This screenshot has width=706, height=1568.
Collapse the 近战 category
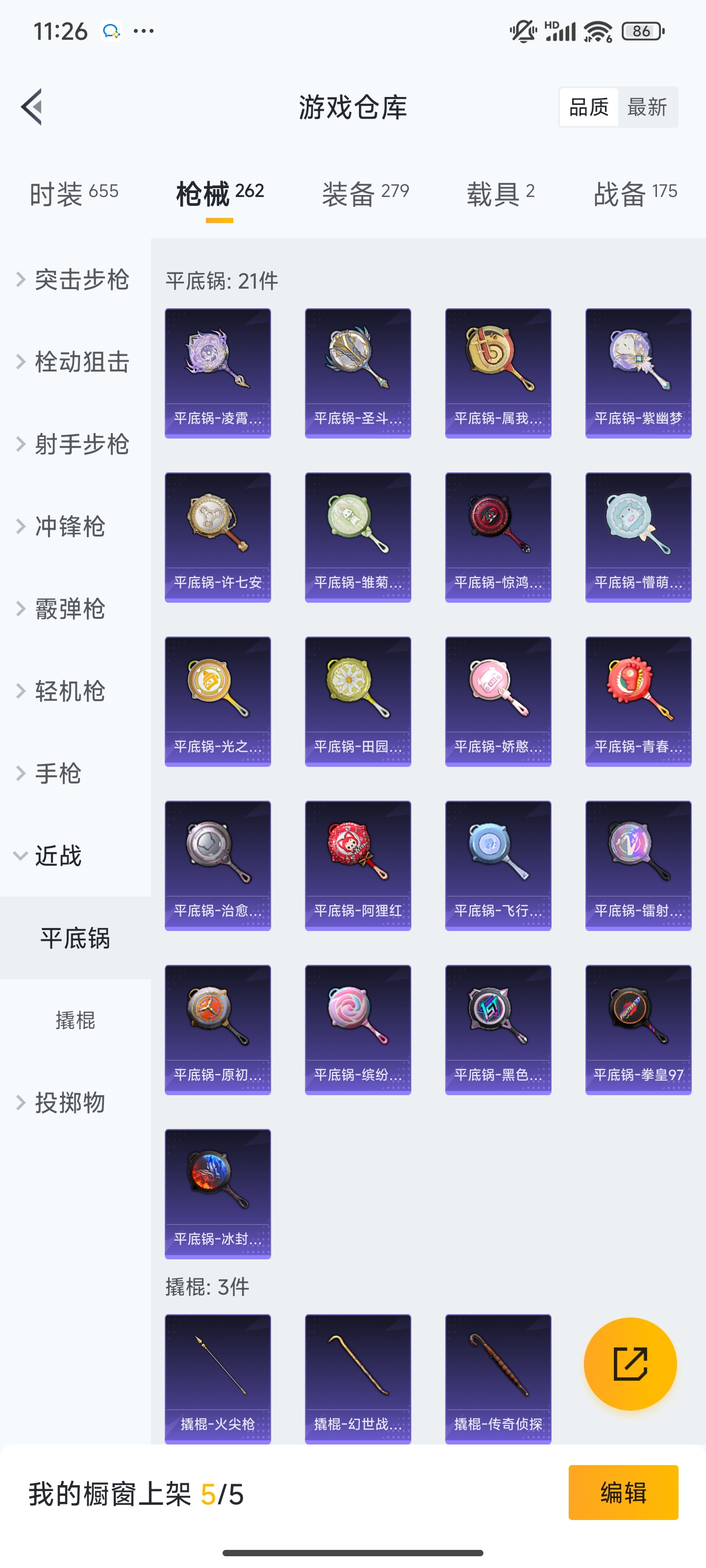click(58, 855)
